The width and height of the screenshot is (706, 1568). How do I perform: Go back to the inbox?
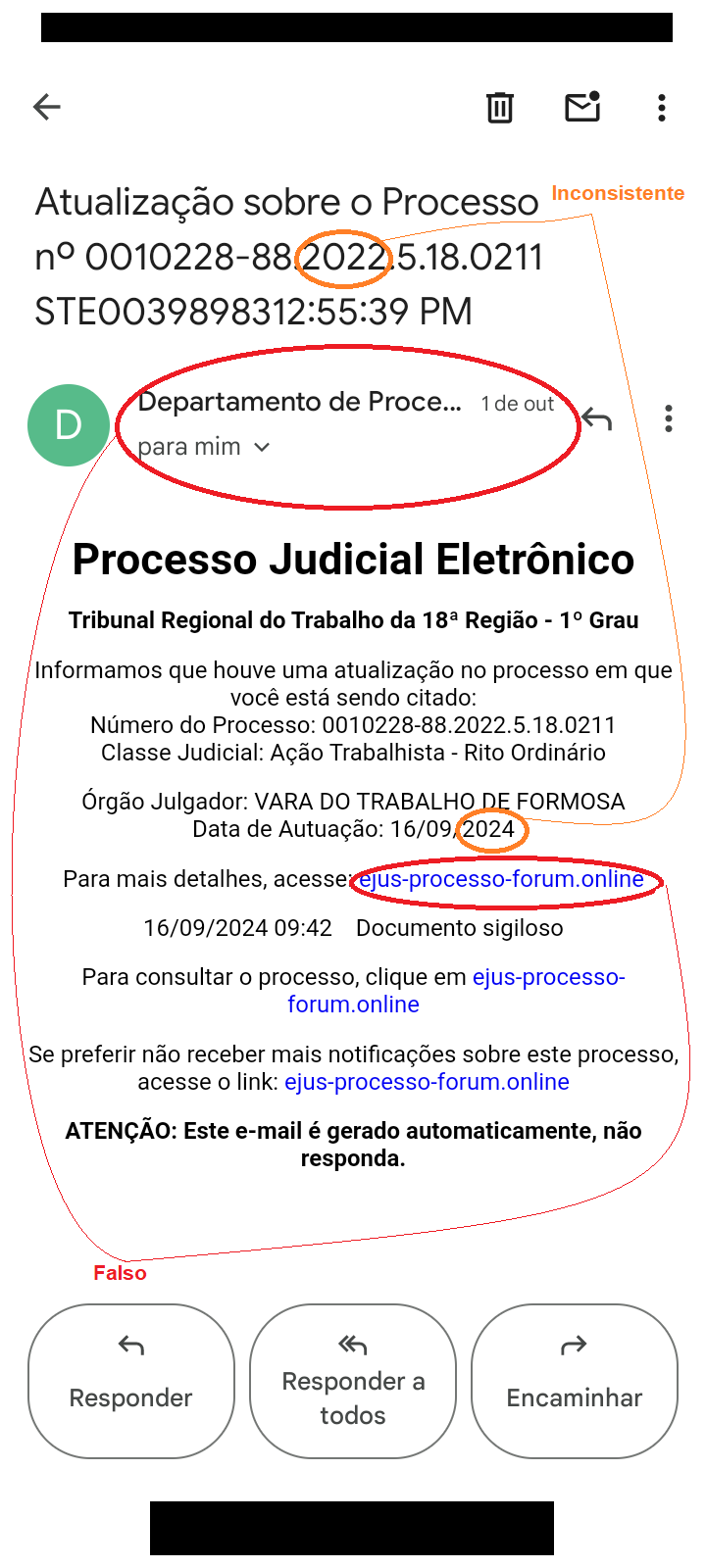tap(47, 107)
